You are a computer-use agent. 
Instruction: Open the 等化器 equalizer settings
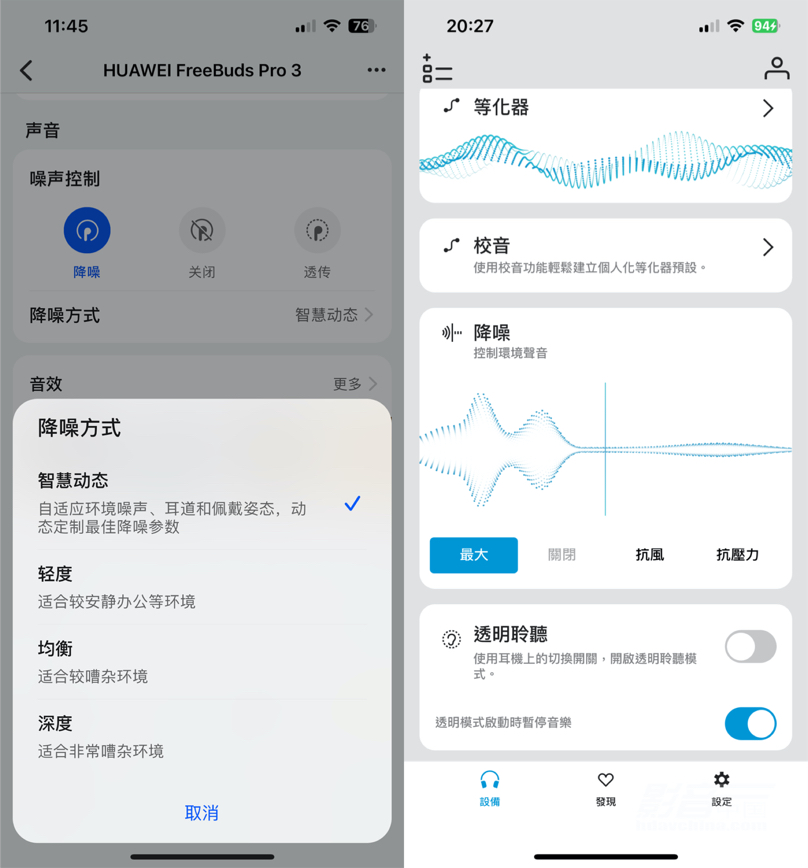[x=606, y=108]
